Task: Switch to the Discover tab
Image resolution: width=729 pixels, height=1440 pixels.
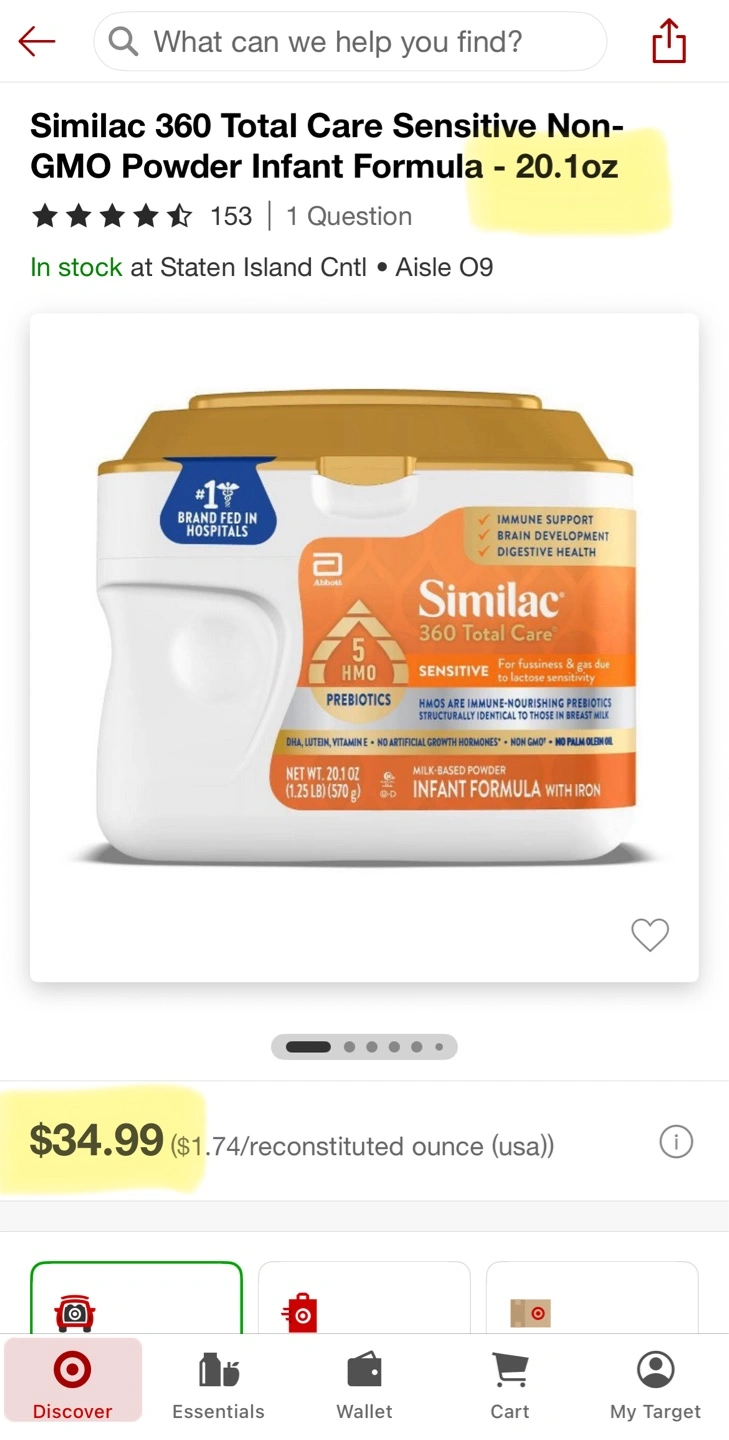Action: [x=73, y=1382]
